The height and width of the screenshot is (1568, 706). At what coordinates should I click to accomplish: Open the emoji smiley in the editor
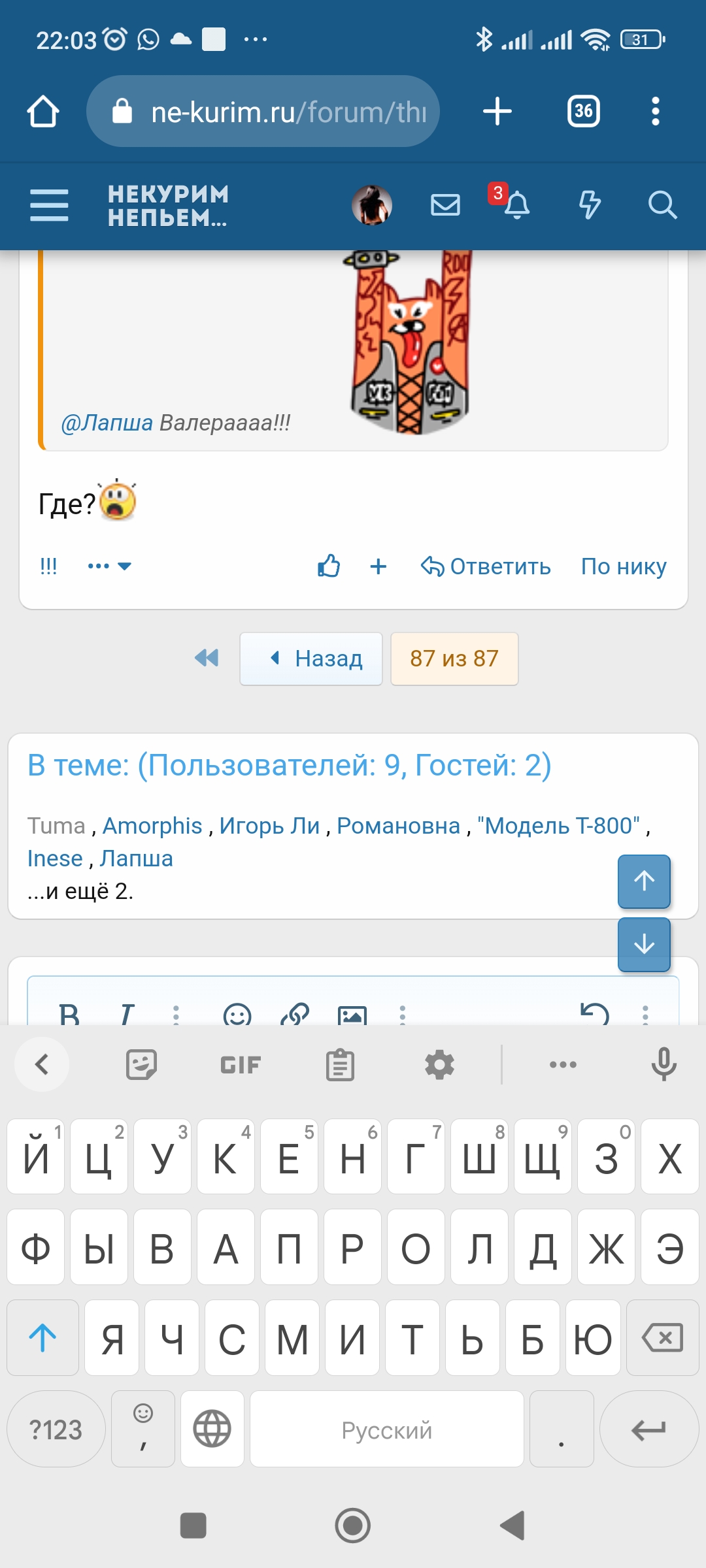[x=237, y=1017]
